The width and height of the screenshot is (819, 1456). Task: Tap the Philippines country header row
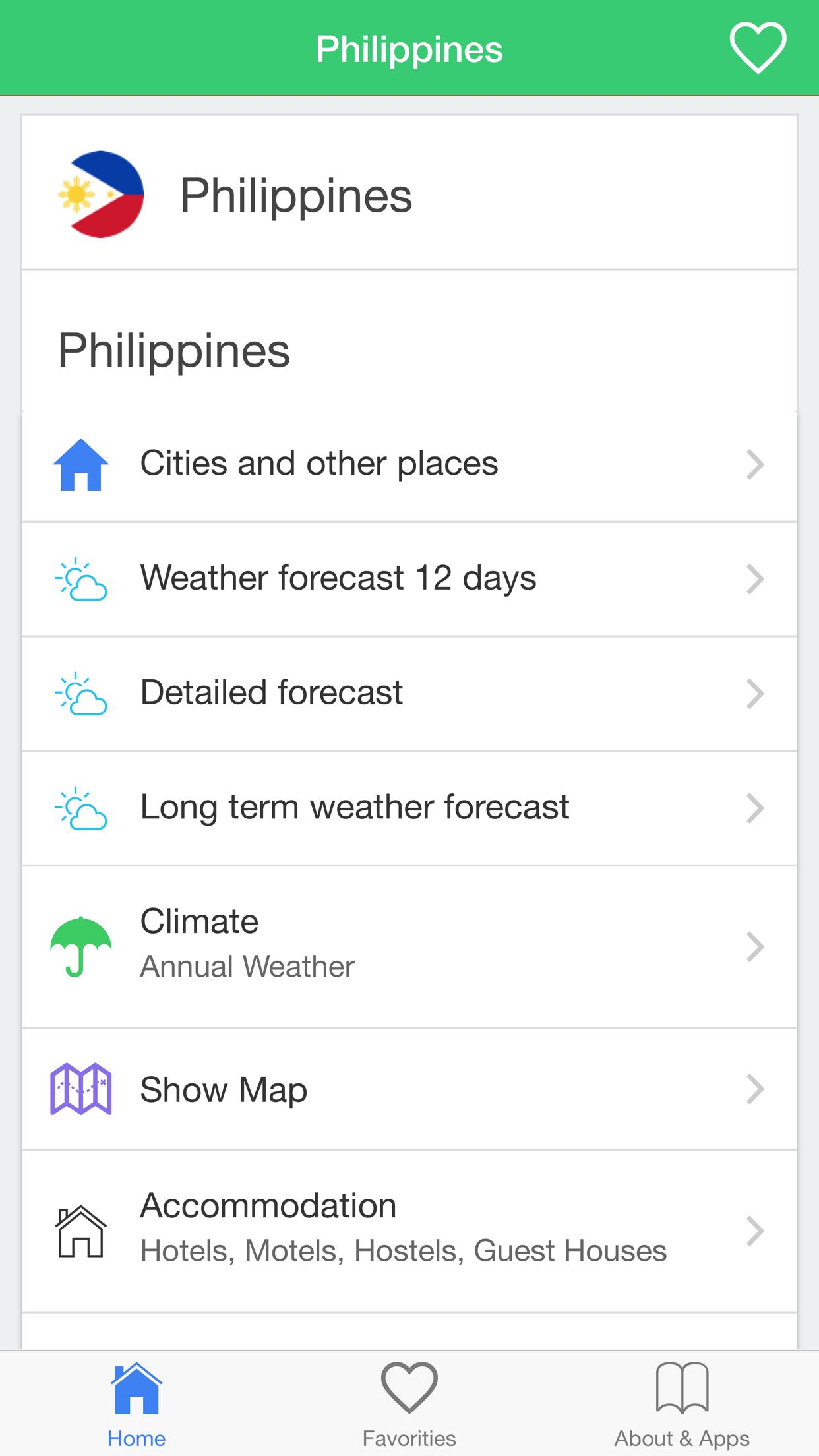coord(409,193)
